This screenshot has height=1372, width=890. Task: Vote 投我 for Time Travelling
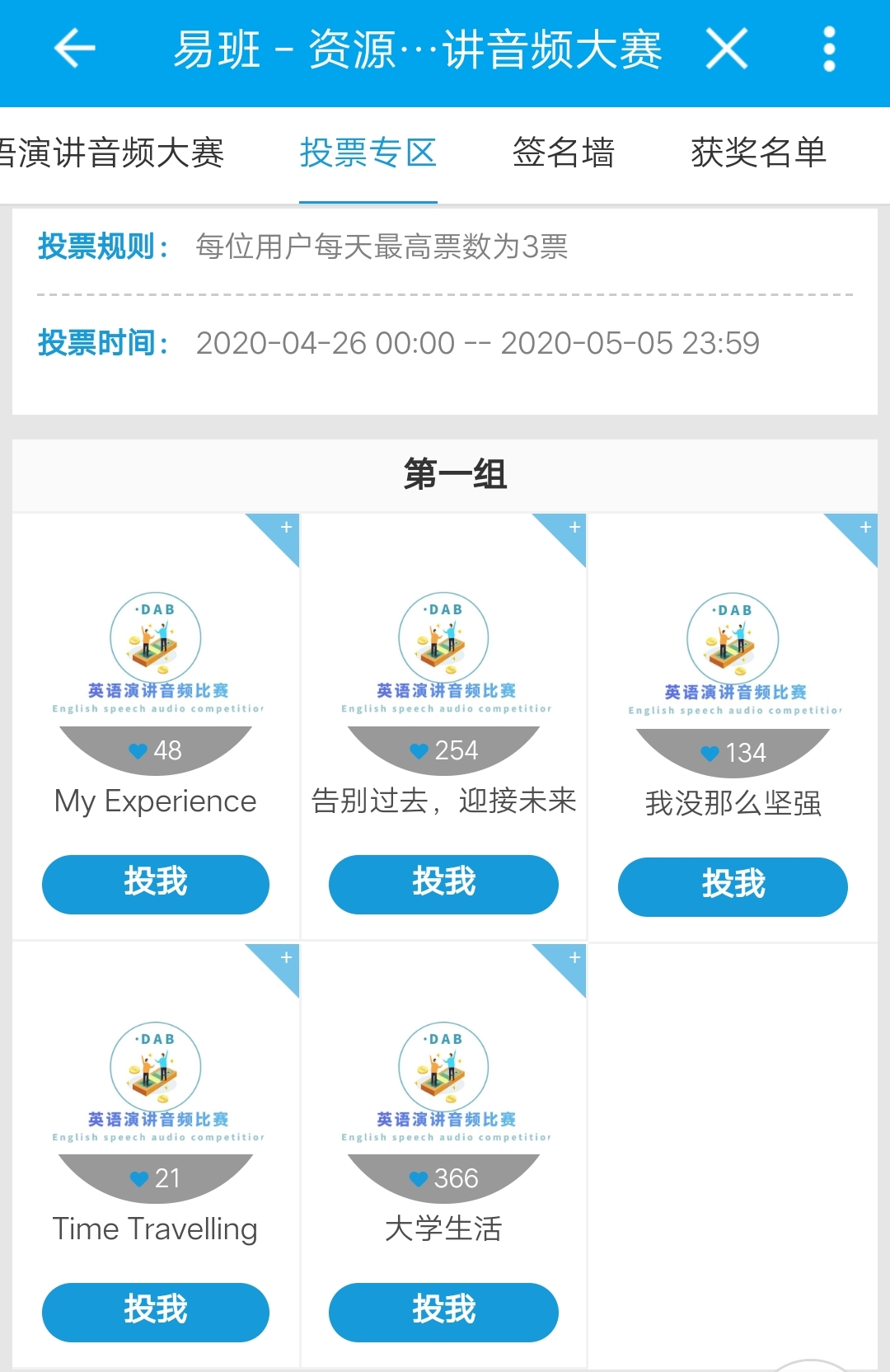156,1312
